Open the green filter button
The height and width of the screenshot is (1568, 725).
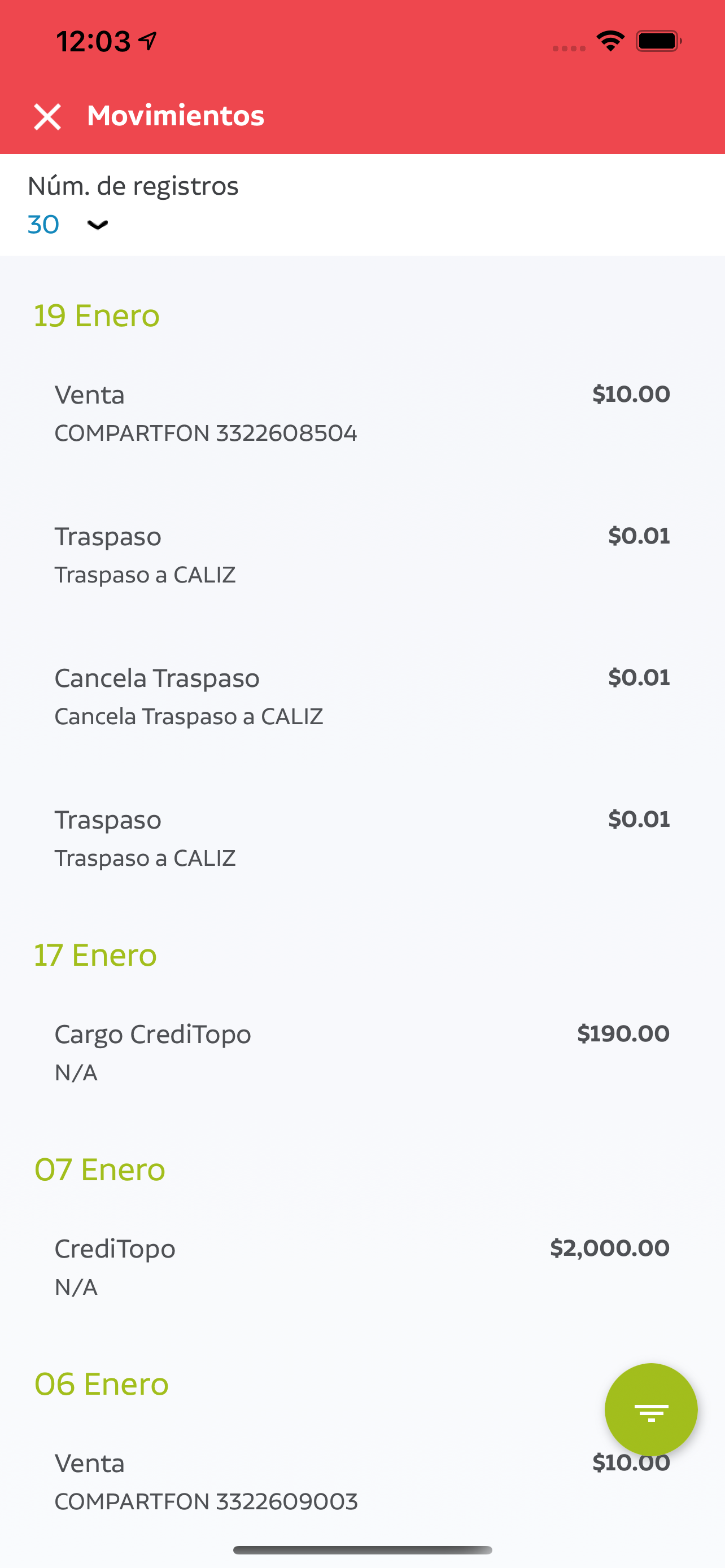[x=650, y=1409]
